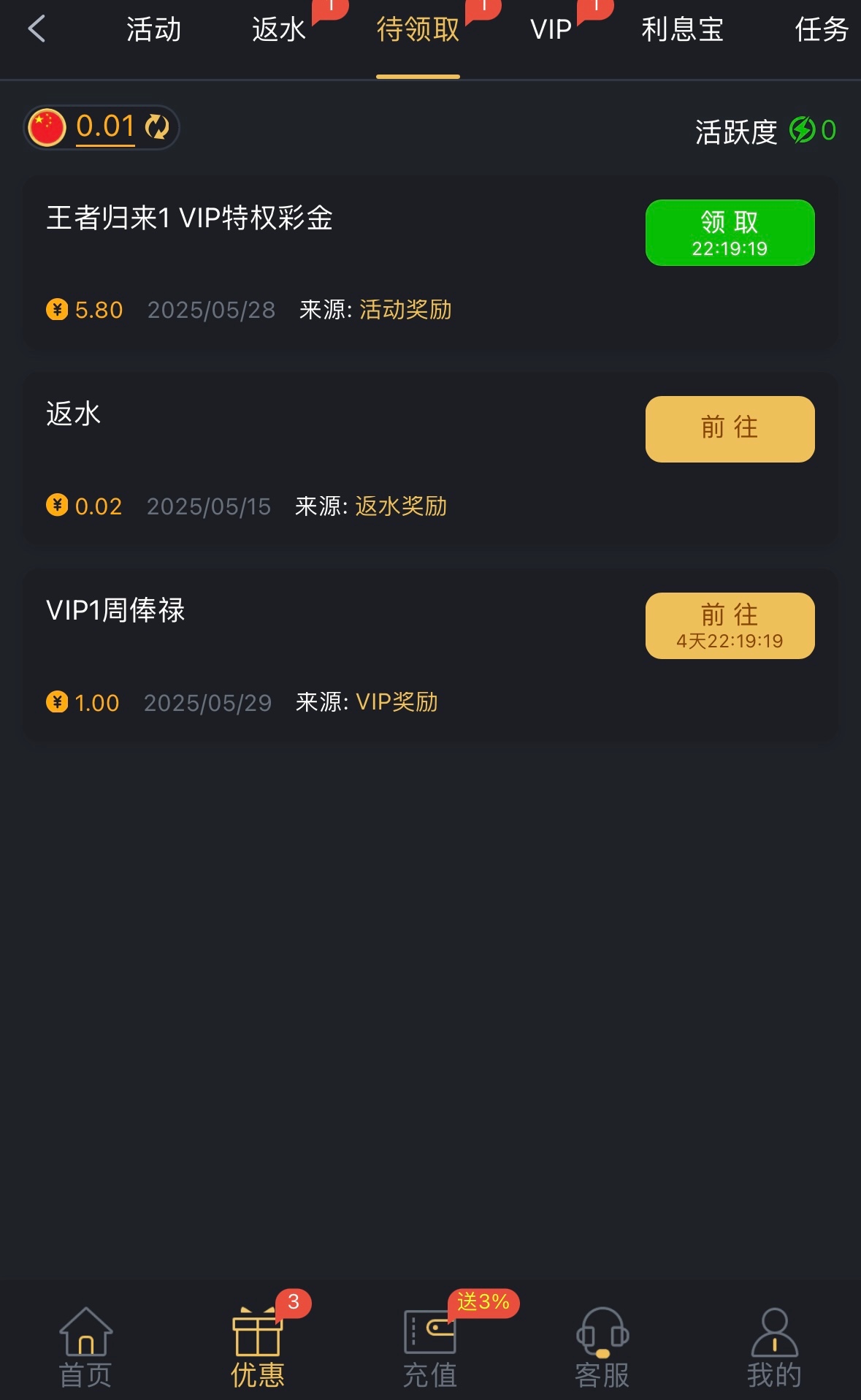Go to 首页 in the bottom bar
Image resolution: width=861 pixels, height=1400 pixels.
[85, 1347]
